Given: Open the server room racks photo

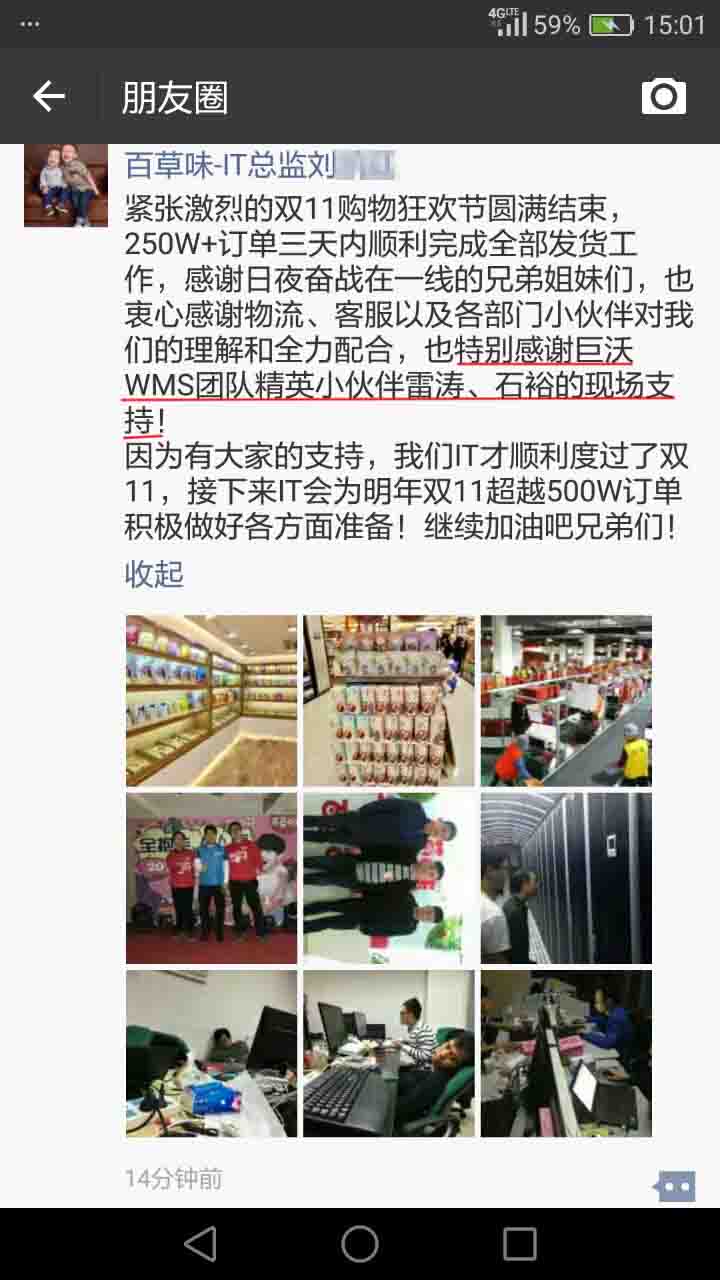Looking at the screenshot, I should click(x=566, y=878).
